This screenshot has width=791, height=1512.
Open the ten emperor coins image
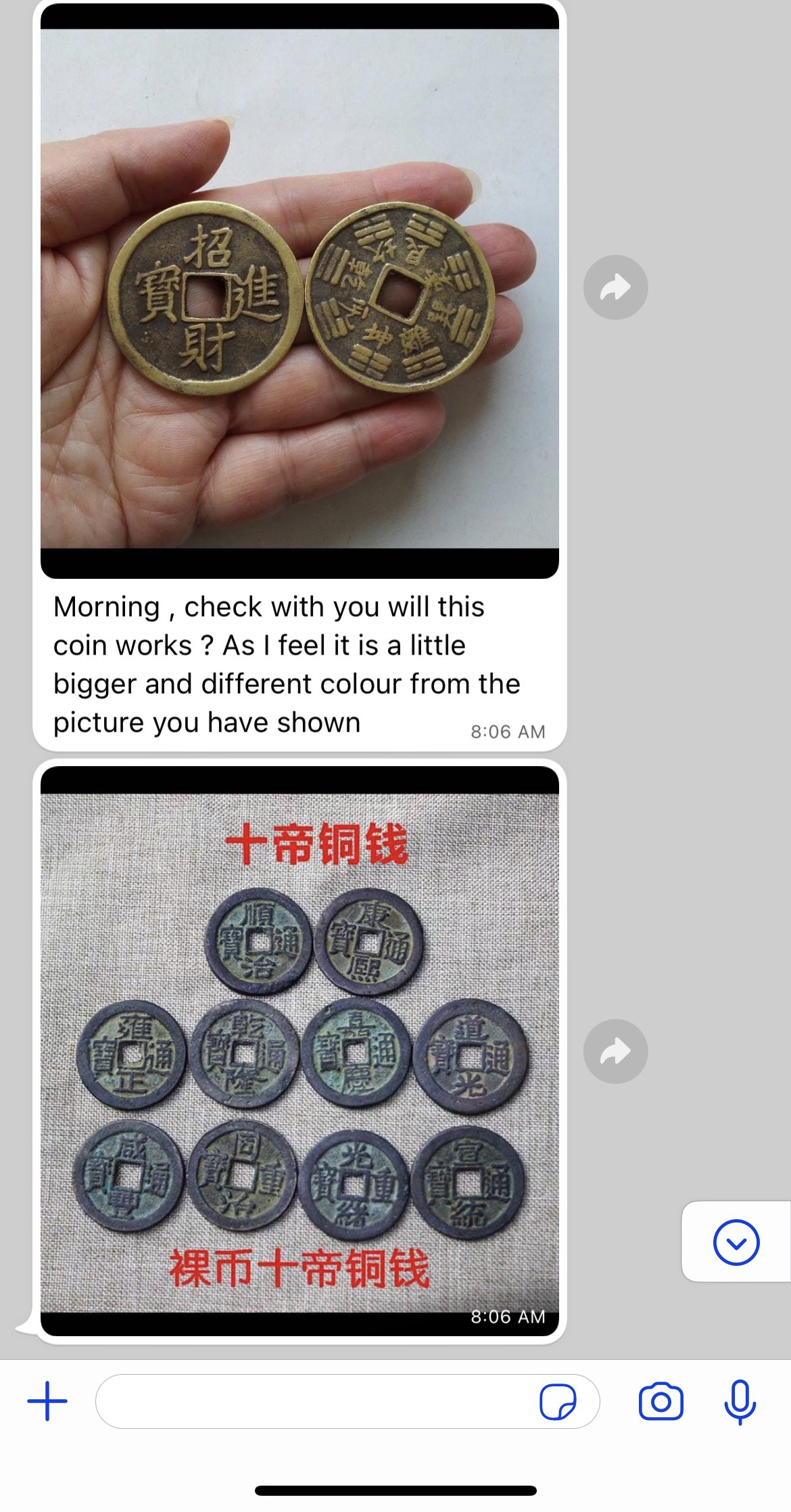click(299, 1052)
